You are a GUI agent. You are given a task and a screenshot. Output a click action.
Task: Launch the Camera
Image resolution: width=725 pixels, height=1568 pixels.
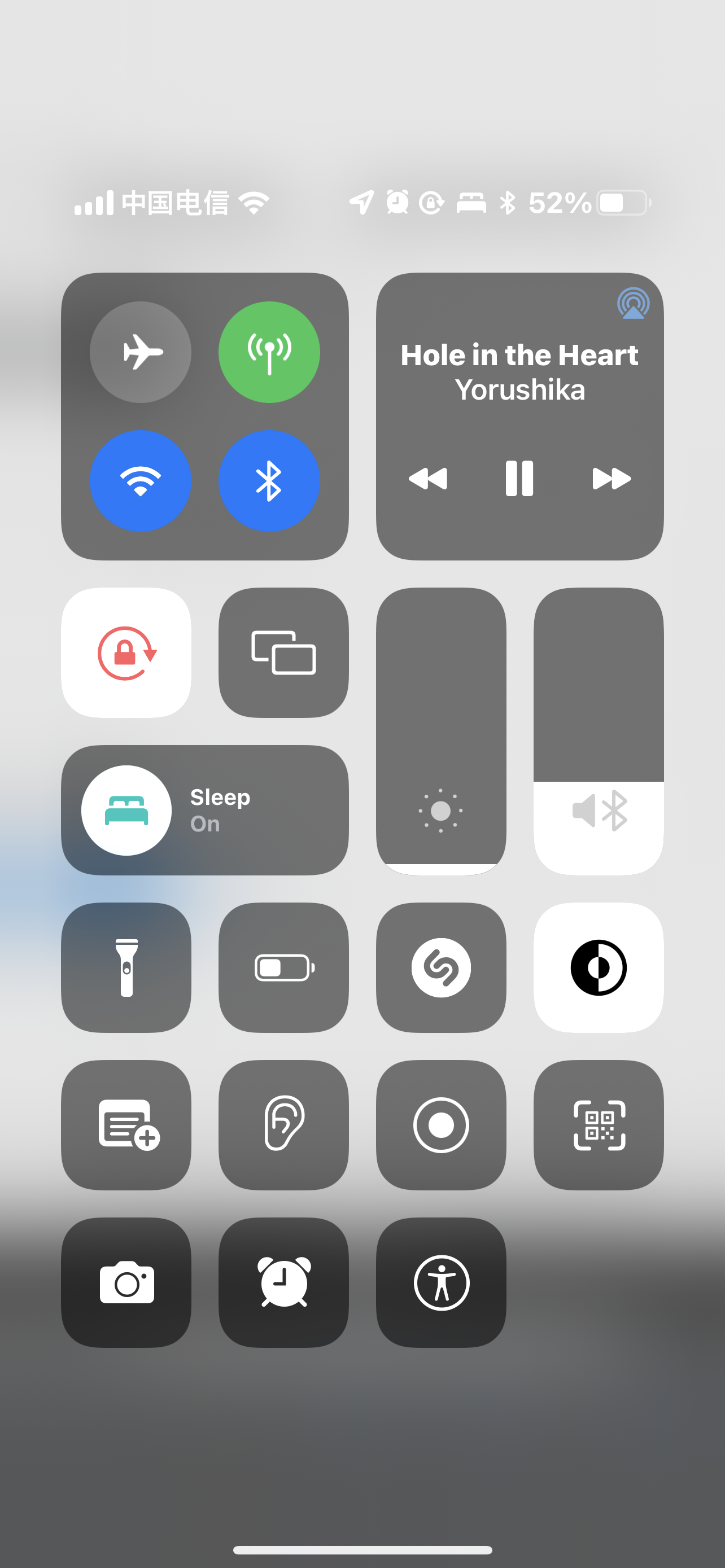point(126,1282)
